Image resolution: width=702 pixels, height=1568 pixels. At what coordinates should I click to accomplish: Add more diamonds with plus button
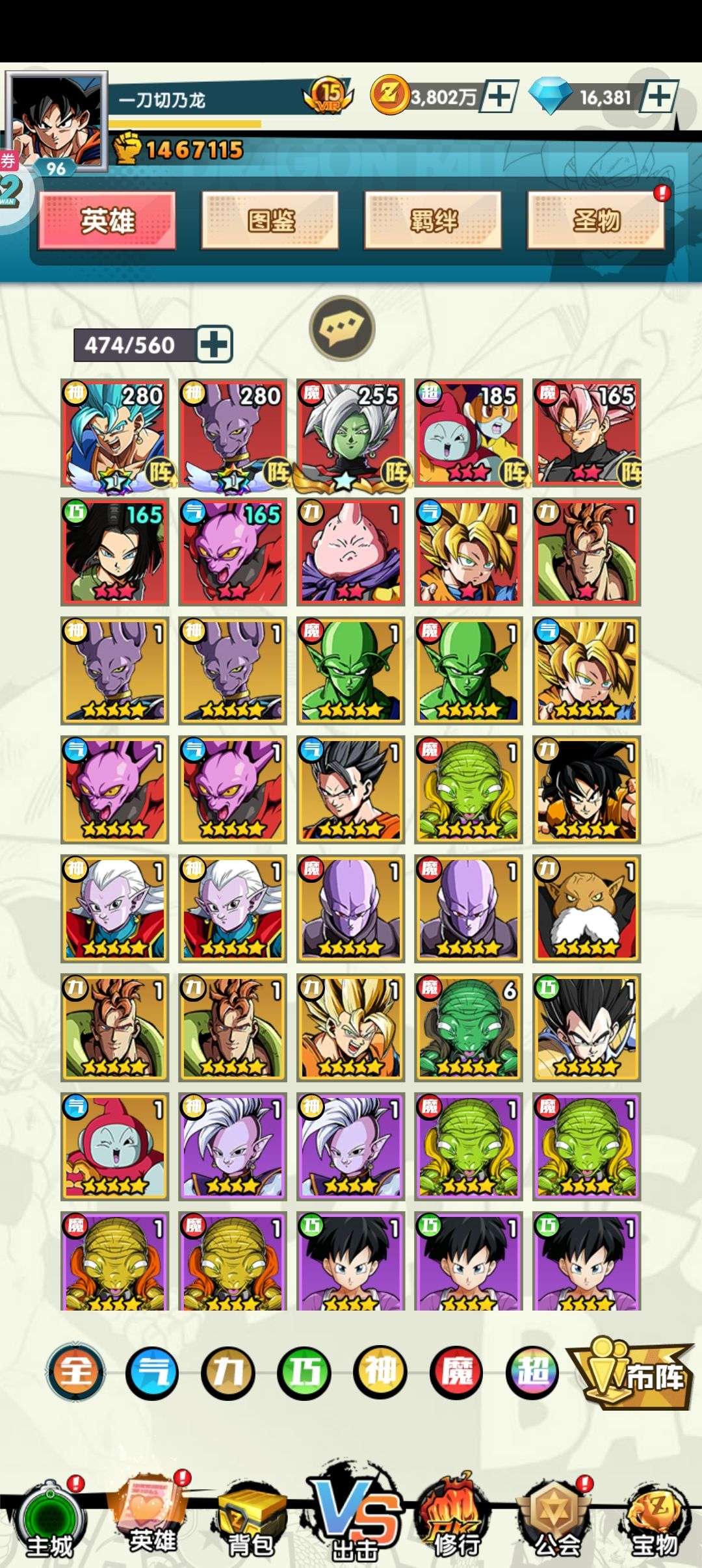click(x=659, y=97)
